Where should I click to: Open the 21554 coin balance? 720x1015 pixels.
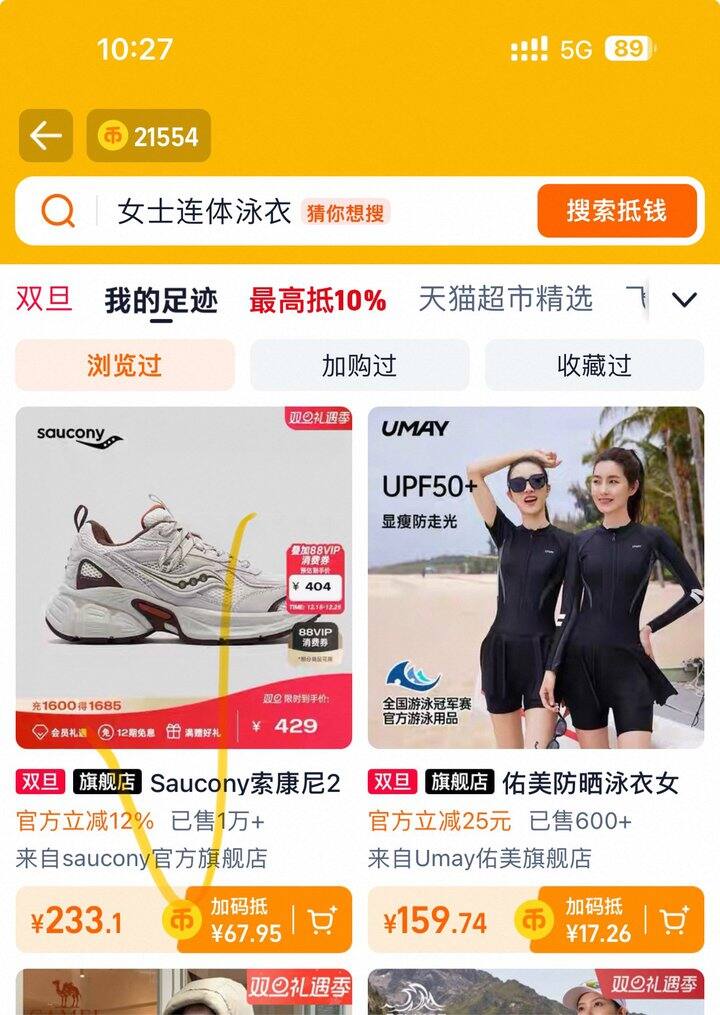click(149, 136)
